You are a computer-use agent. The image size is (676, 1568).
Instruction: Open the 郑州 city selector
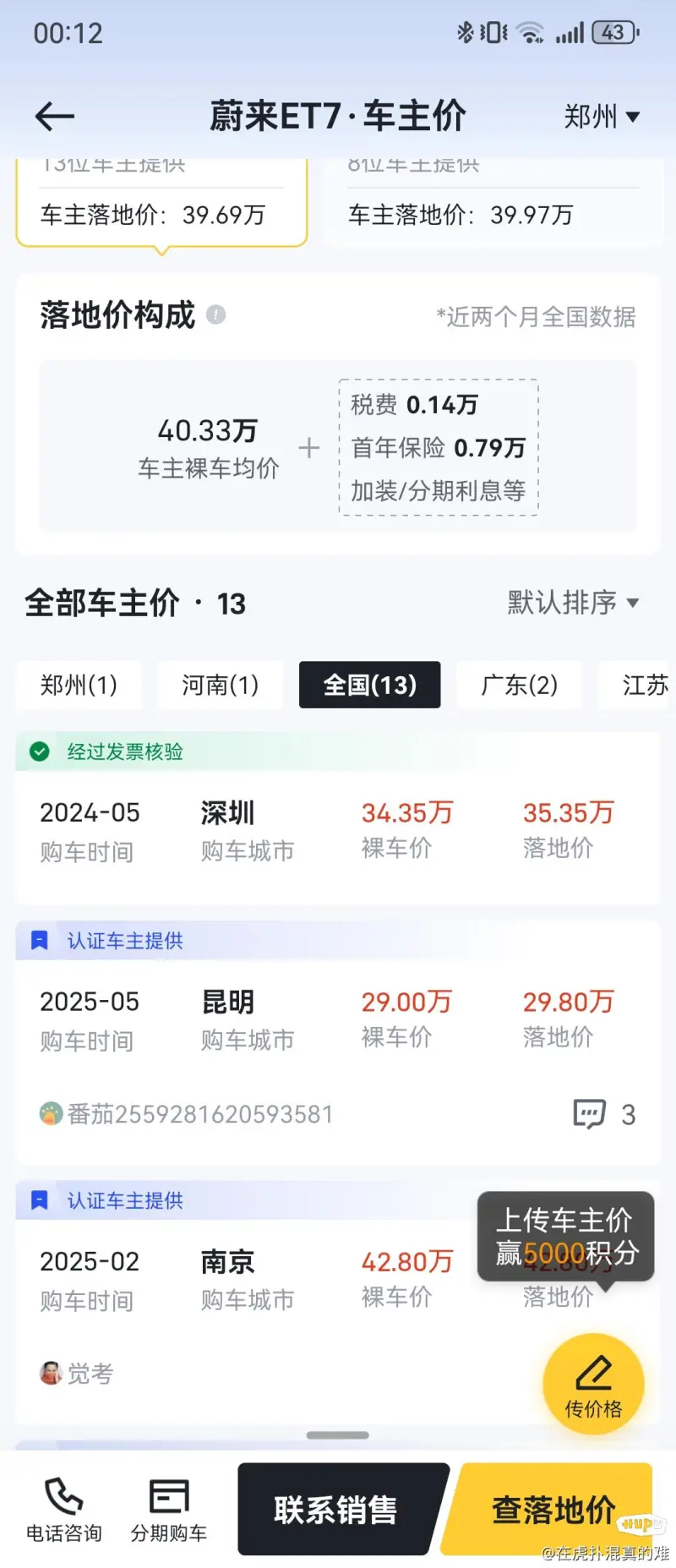click(x=602, y=117)
